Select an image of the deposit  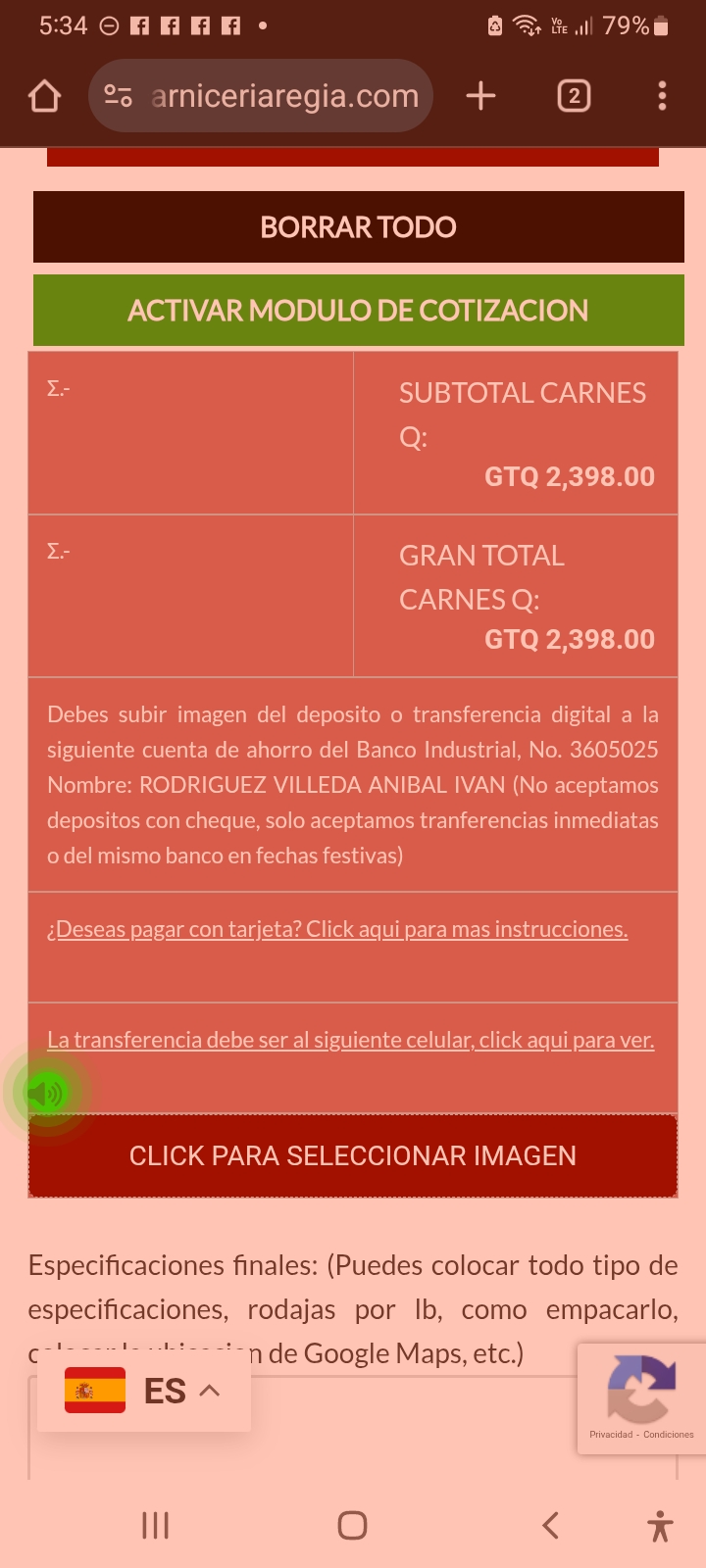[x=353, y=1156]
